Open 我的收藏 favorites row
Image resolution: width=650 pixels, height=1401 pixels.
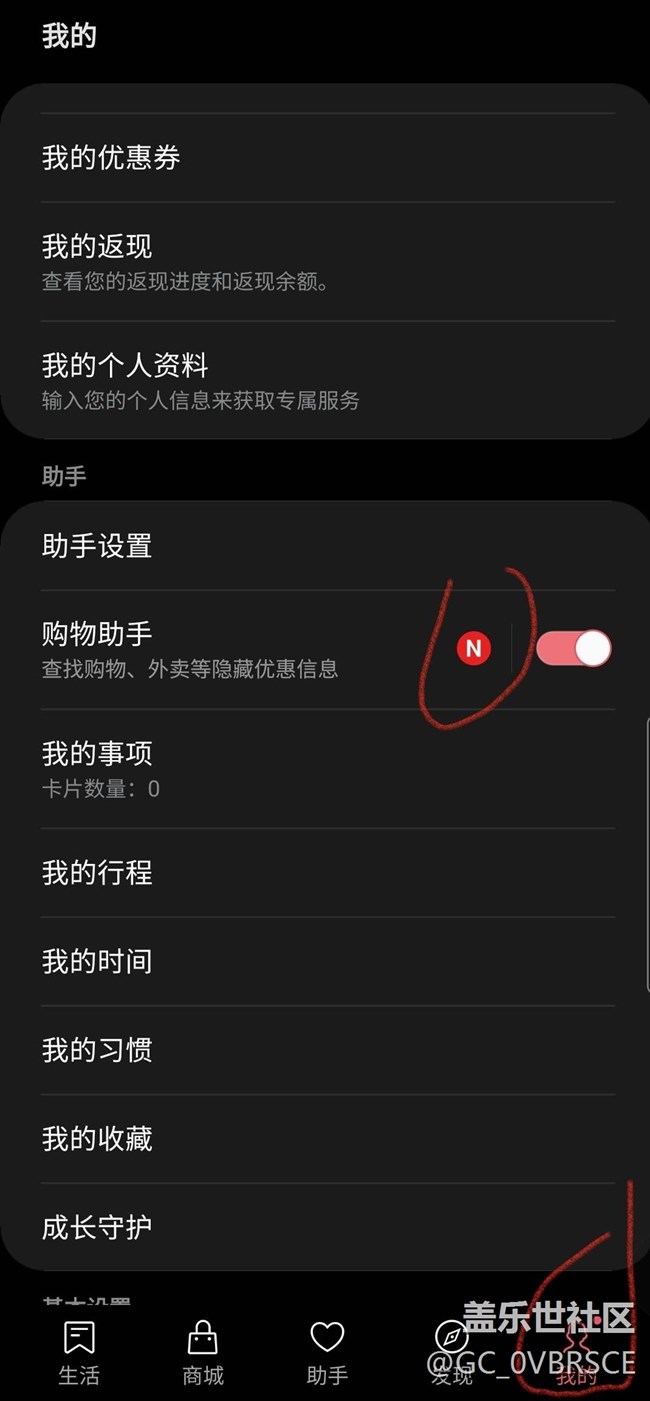pos(327,1139)
